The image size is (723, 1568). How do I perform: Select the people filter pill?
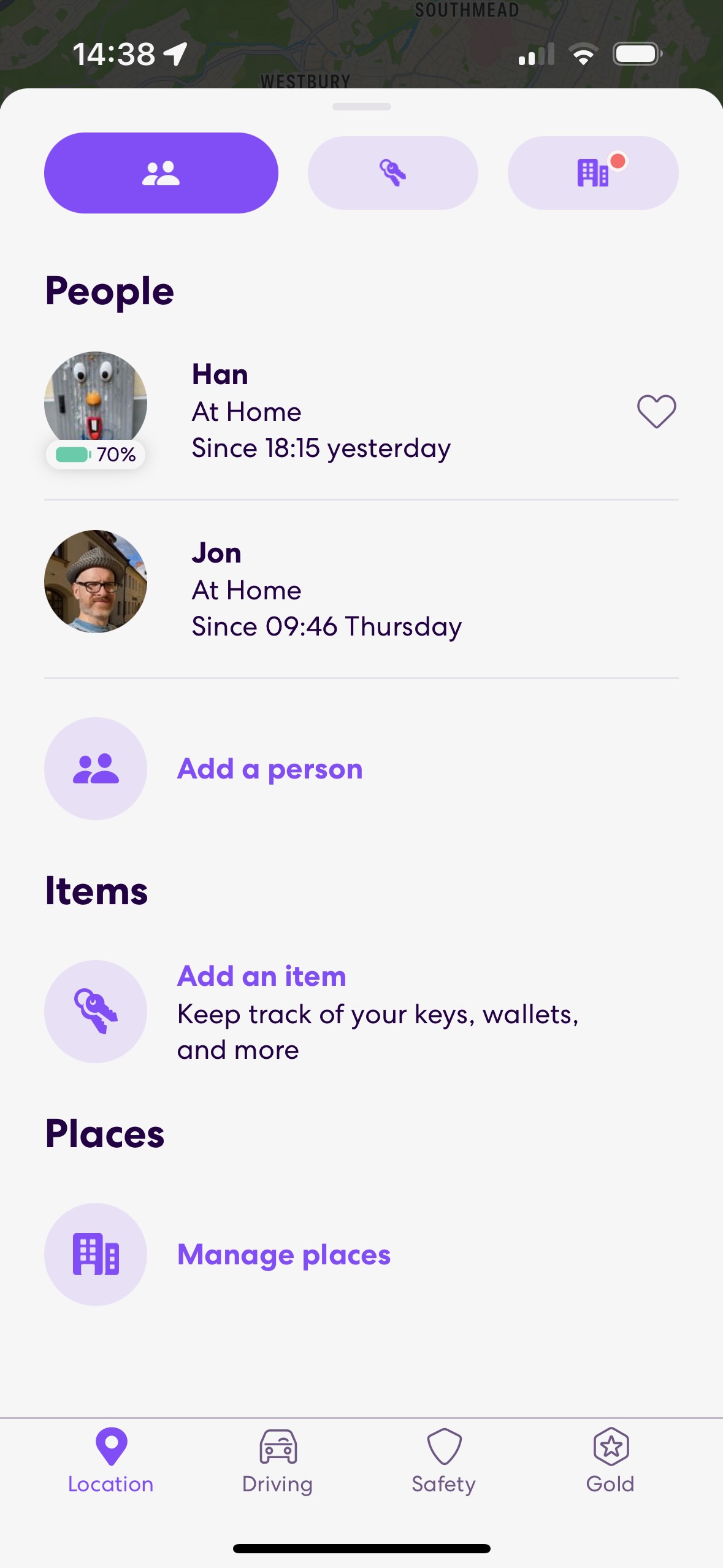click(x=161, y=173)
